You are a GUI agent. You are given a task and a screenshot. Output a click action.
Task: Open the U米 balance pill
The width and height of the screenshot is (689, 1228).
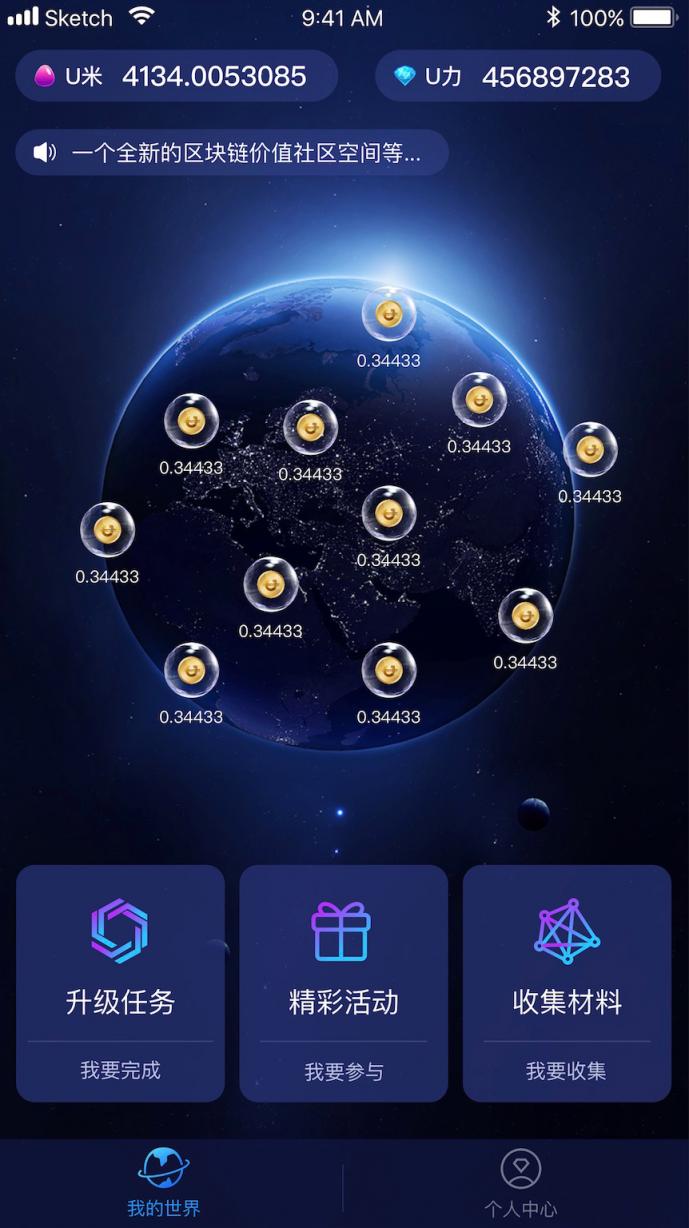176,77
